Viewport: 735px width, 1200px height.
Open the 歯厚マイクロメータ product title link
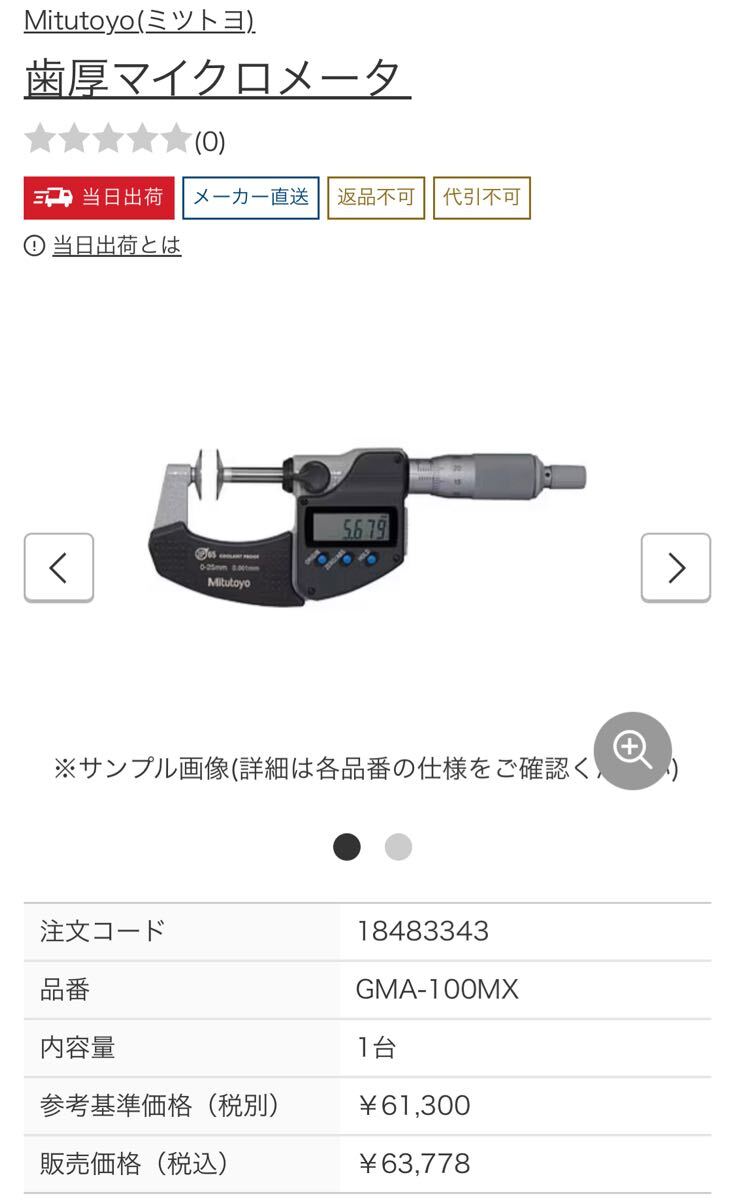(x=217, y=78)
